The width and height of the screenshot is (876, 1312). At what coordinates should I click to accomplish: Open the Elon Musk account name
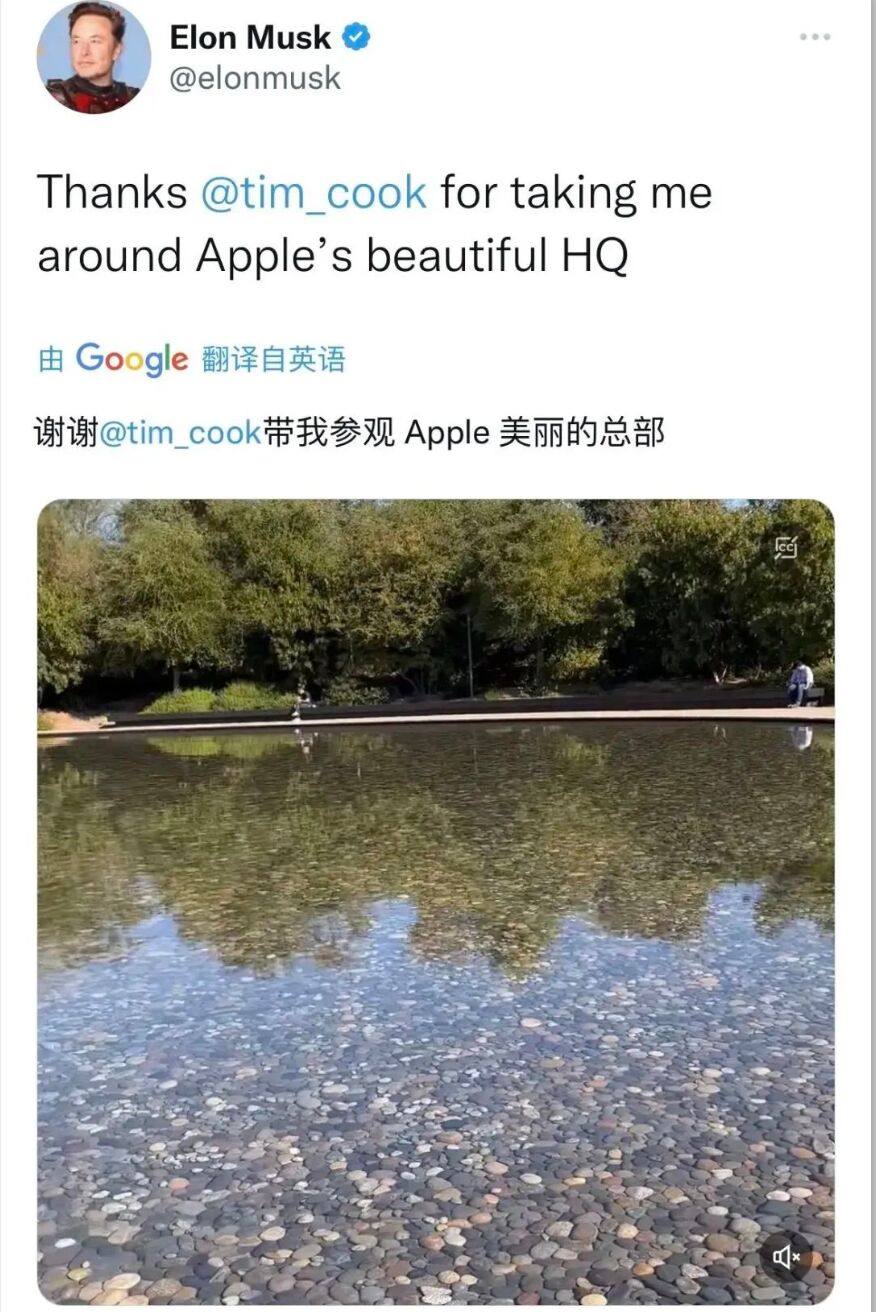pyautogui.click(x=250, y=38)
